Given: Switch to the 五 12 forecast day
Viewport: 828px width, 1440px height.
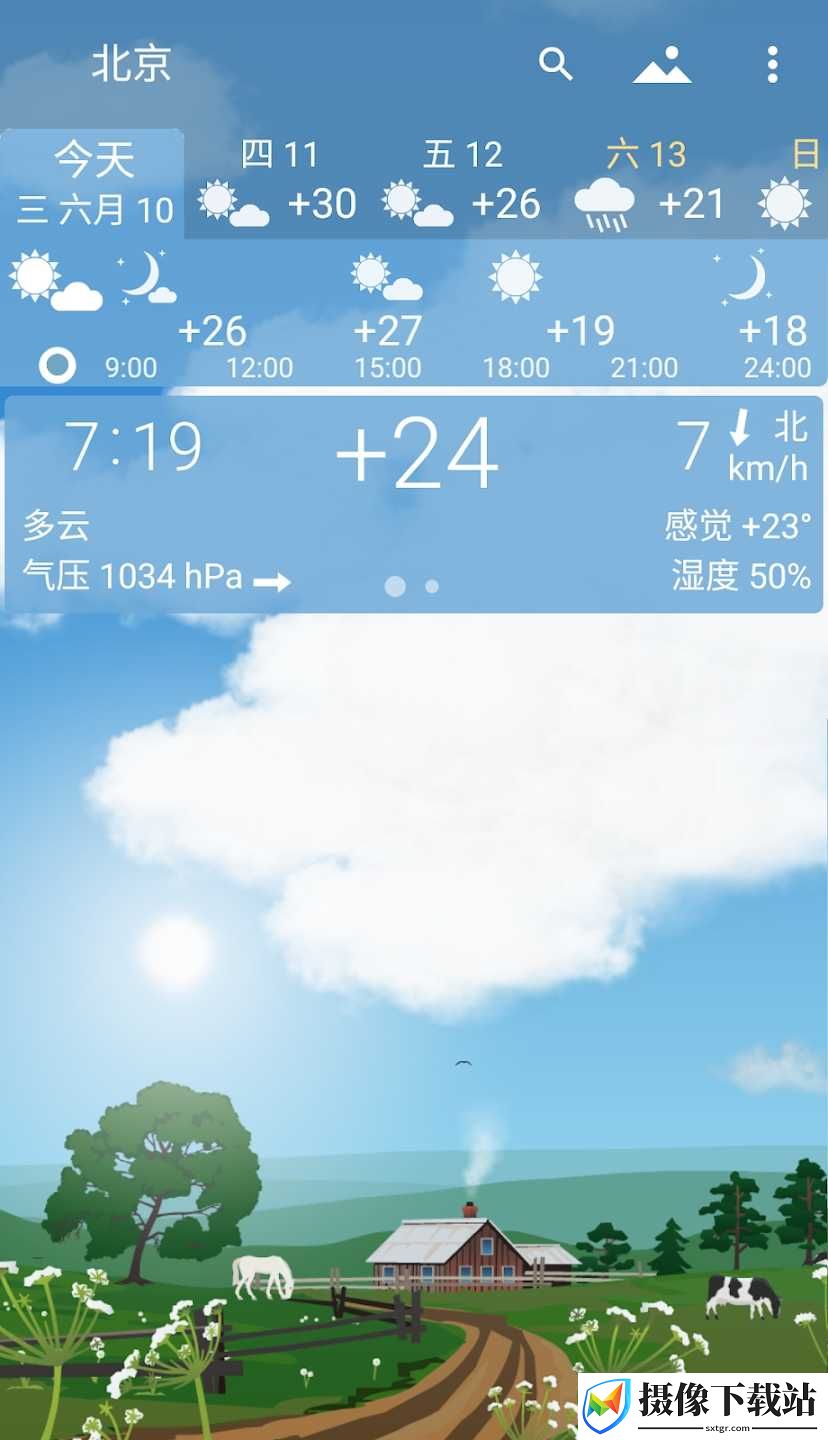Looking at the screenshot, I should point(461,184).
